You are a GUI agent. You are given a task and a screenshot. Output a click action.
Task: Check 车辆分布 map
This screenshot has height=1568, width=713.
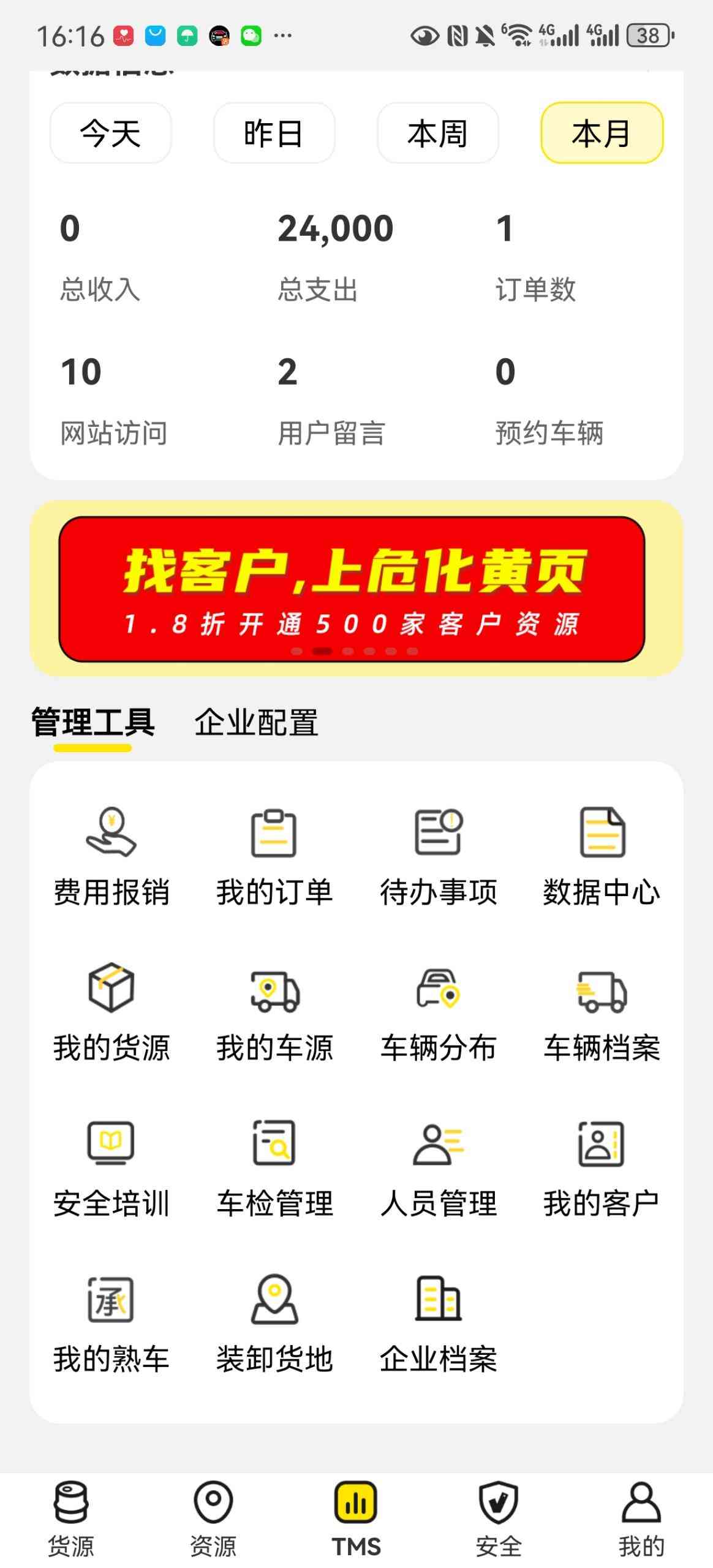(x=438, y=1011)
